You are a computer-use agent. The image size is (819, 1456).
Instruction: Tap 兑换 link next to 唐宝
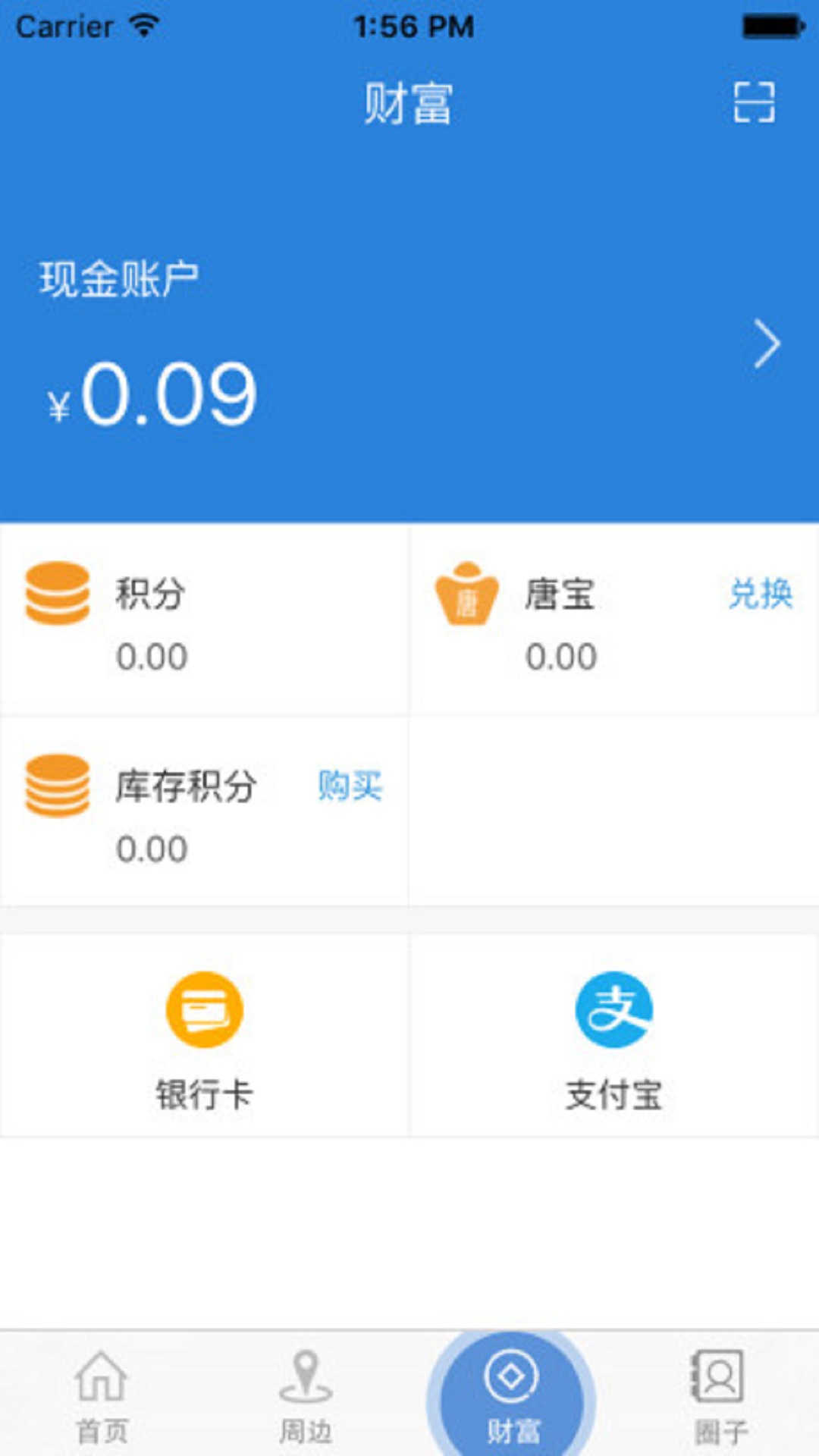(x=761, y=594)
